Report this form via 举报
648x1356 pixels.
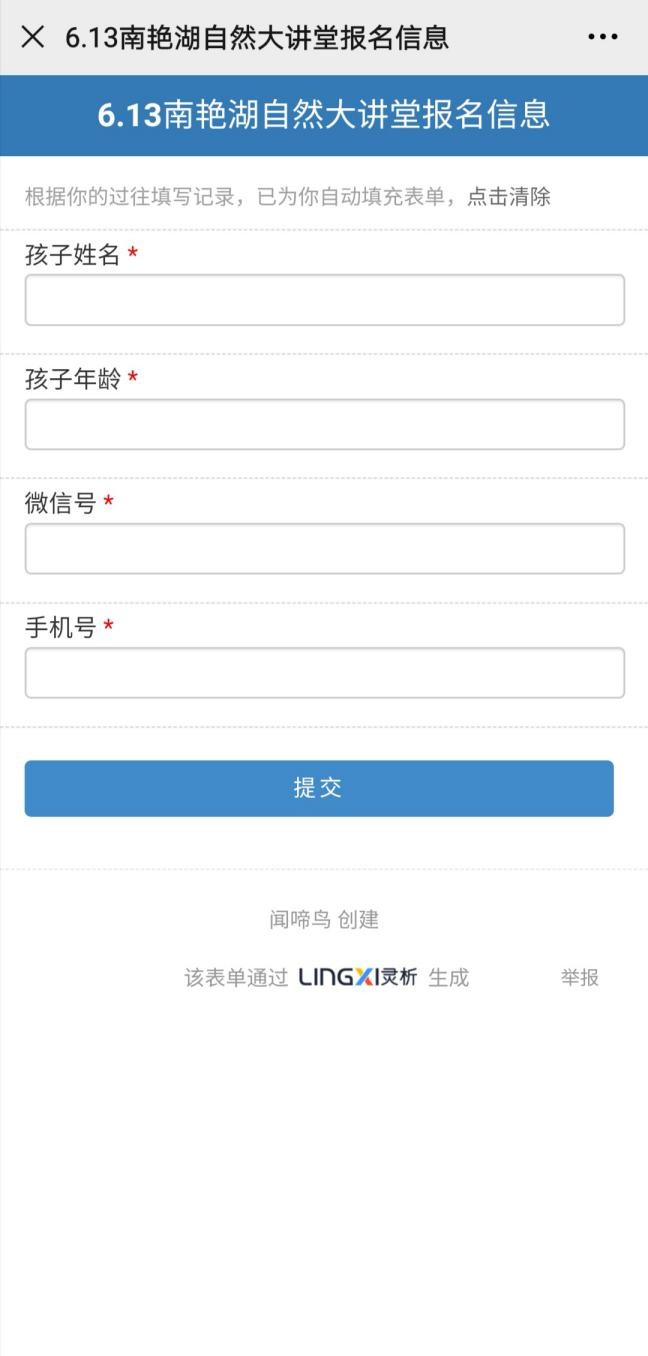coord(579,977)
